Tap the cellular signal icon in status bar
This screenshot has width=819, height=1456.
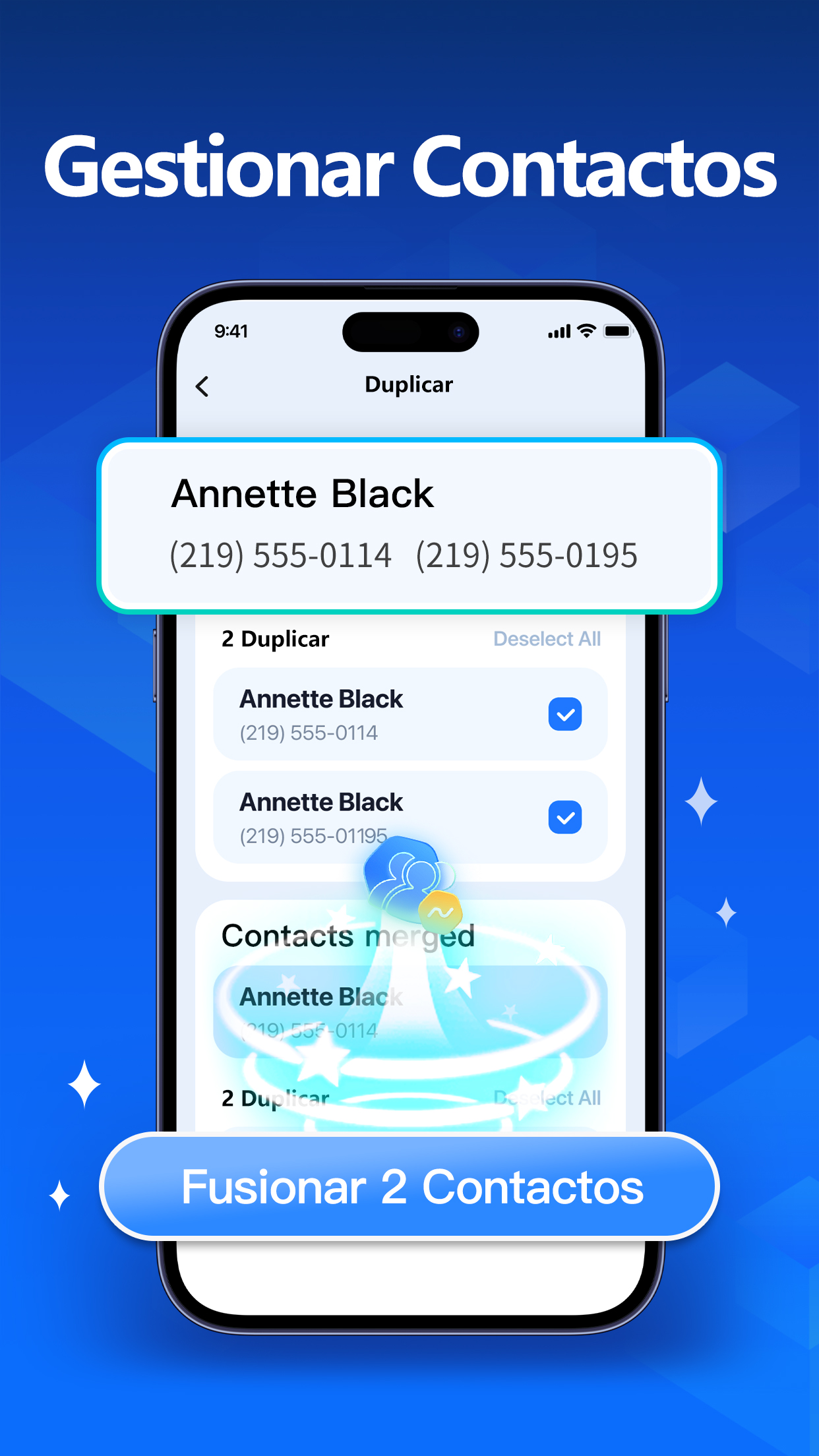(559, 332)
